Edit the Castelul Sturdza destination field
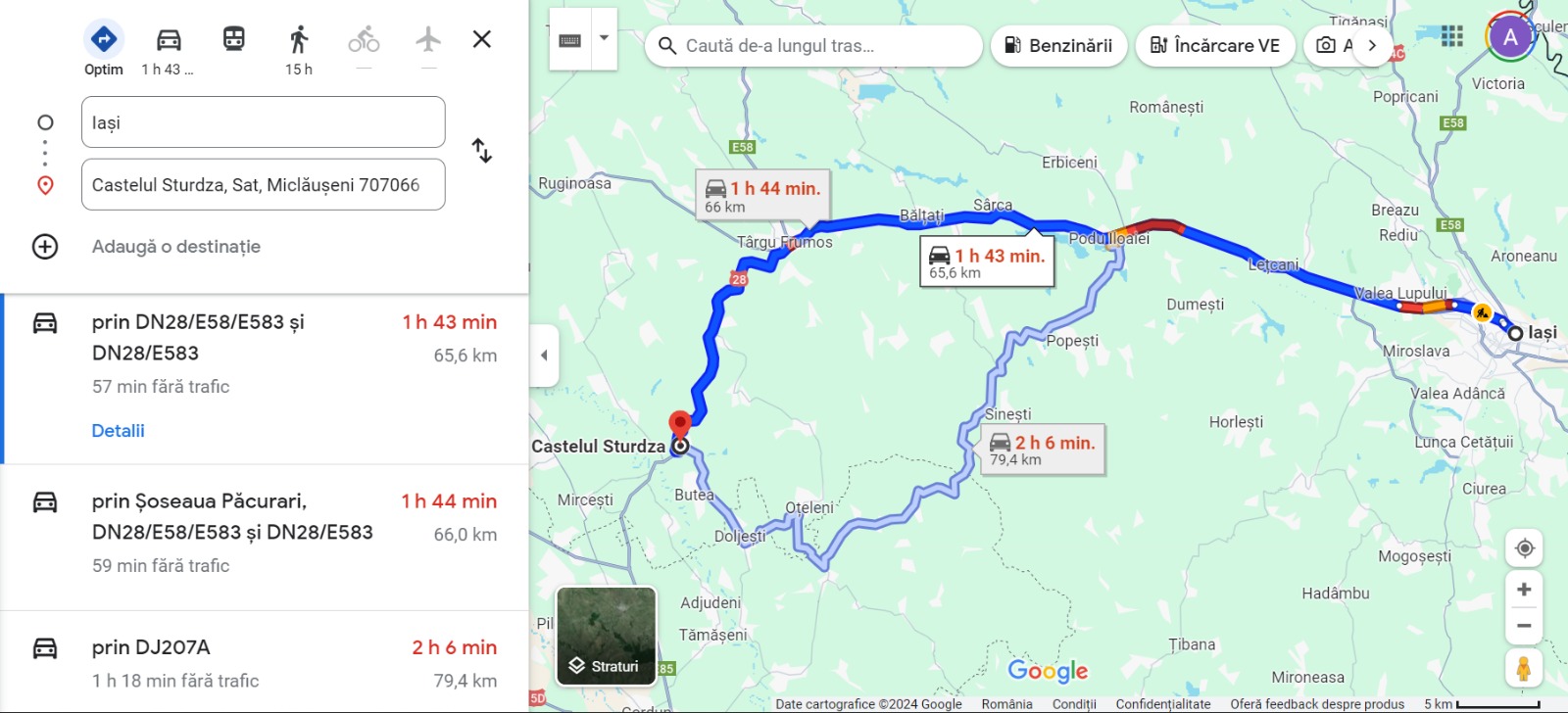This screenshot has height=713, width=1568. (x=263, y=185)
